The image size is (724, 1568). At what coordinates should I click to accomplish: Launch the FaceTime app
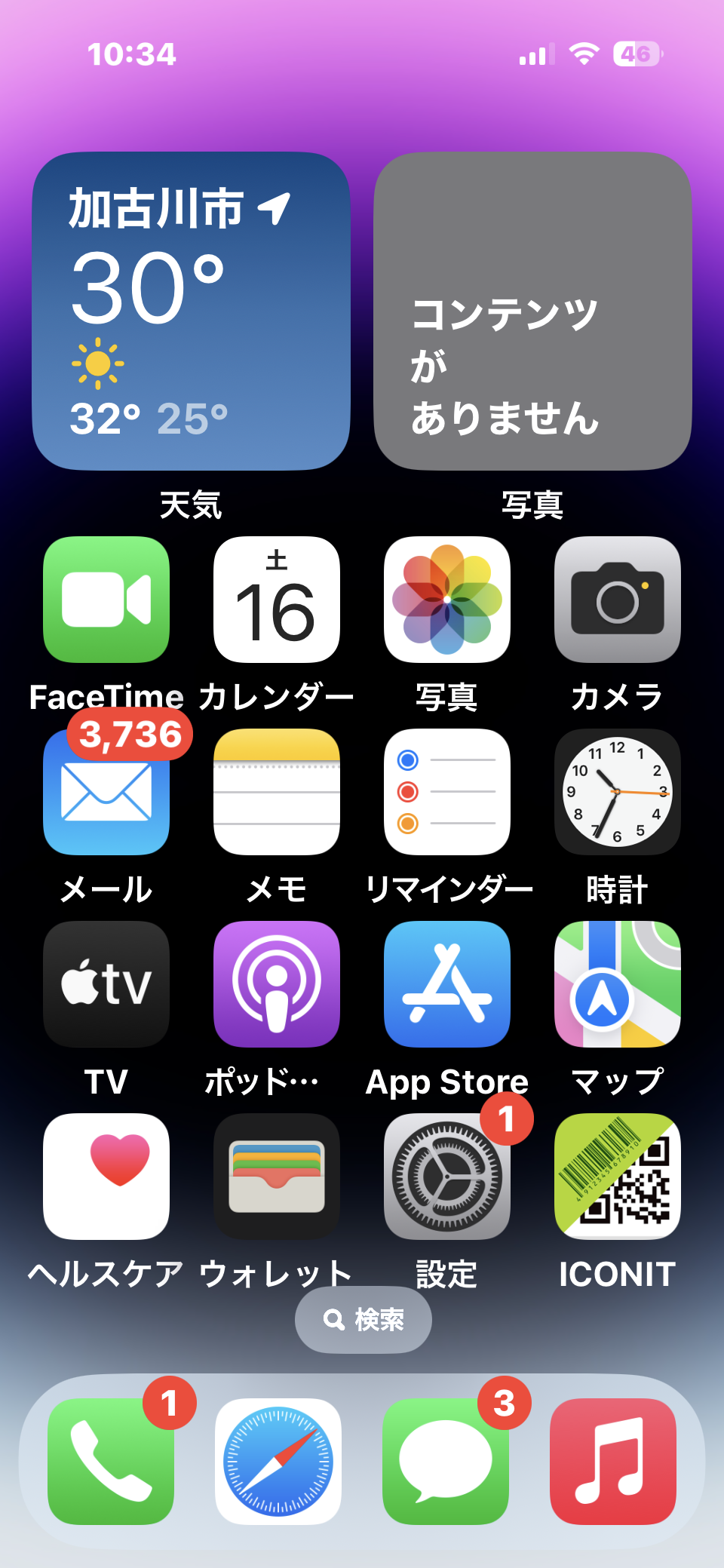point(106,600)
